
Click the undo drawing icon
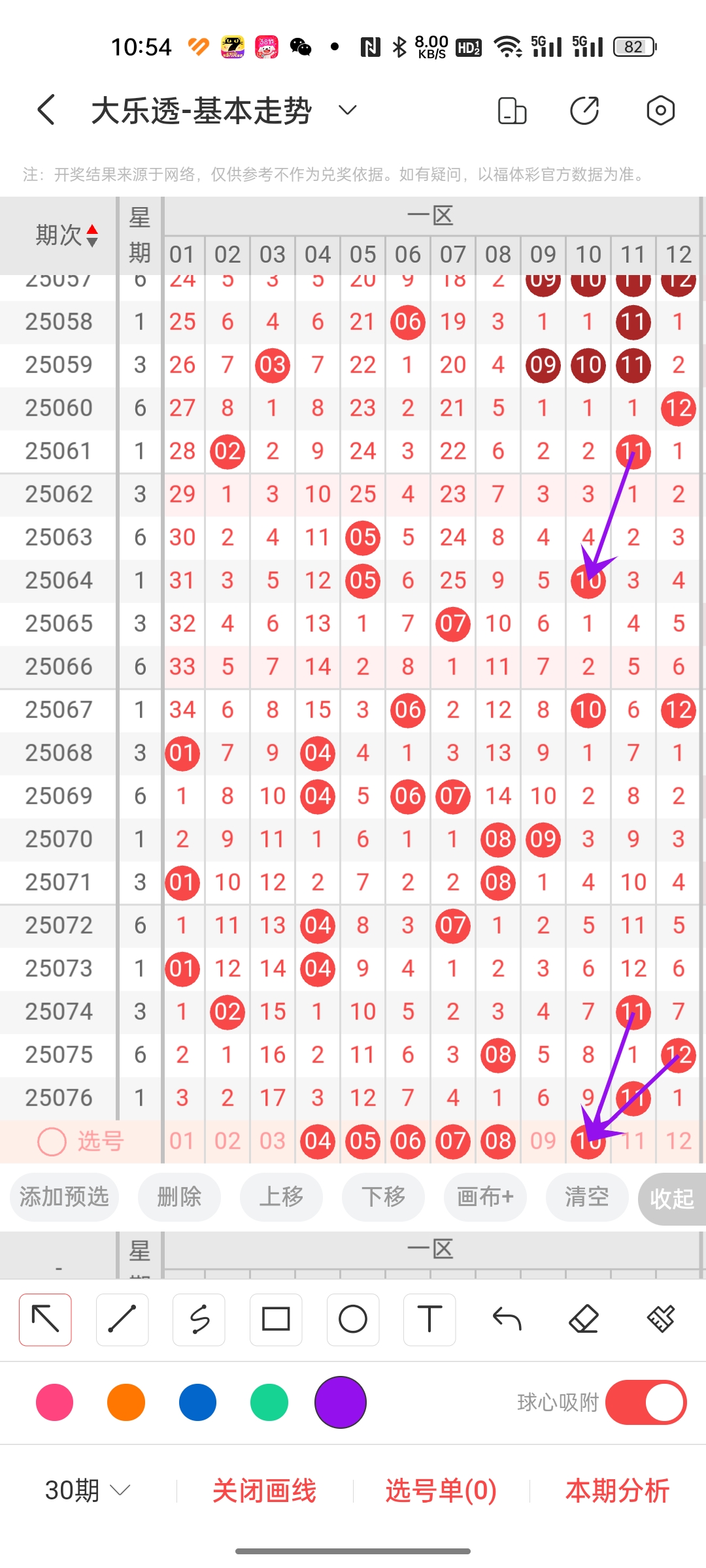507,1319
